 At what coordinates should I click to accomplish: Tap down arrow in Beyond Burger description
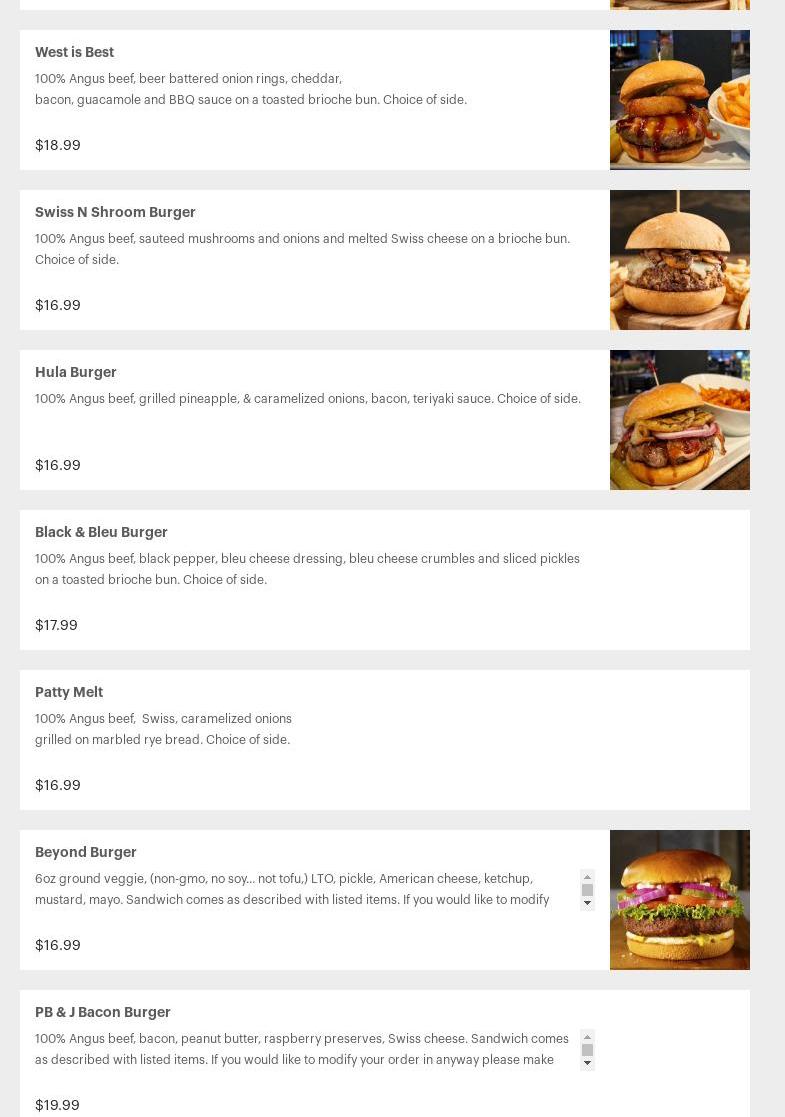click(x=587, y=904)
